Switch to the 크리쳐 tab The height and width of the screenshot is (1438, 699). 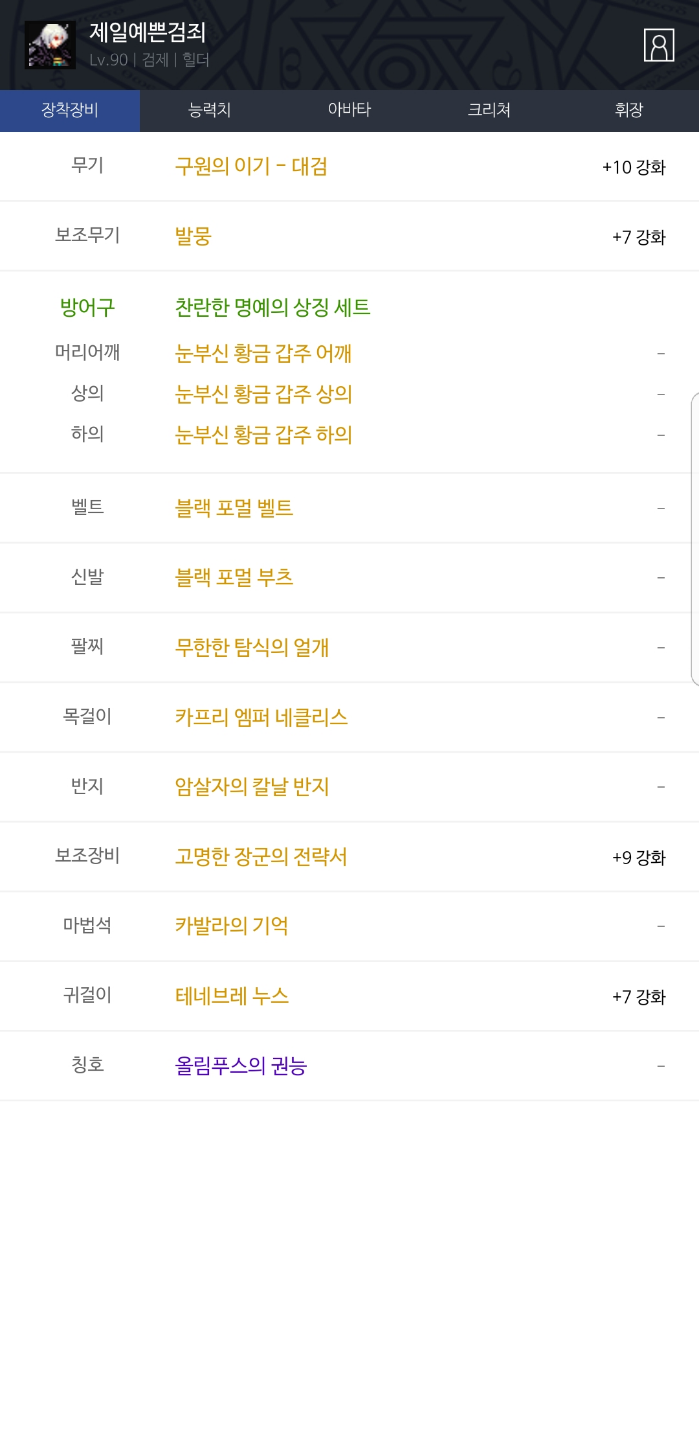[489, 110]
